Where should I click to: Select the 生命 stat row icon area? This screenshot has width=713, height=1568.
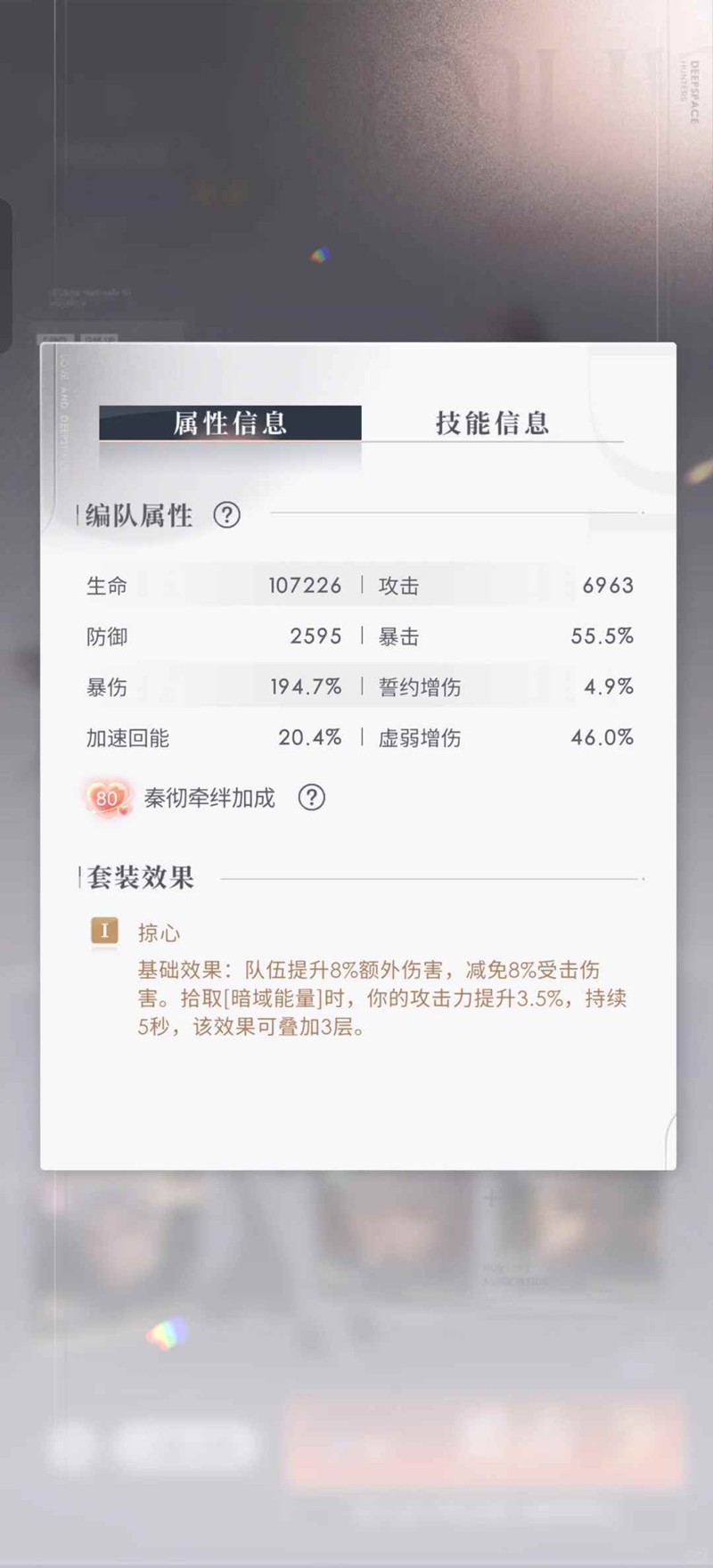(x=107, y=586)
